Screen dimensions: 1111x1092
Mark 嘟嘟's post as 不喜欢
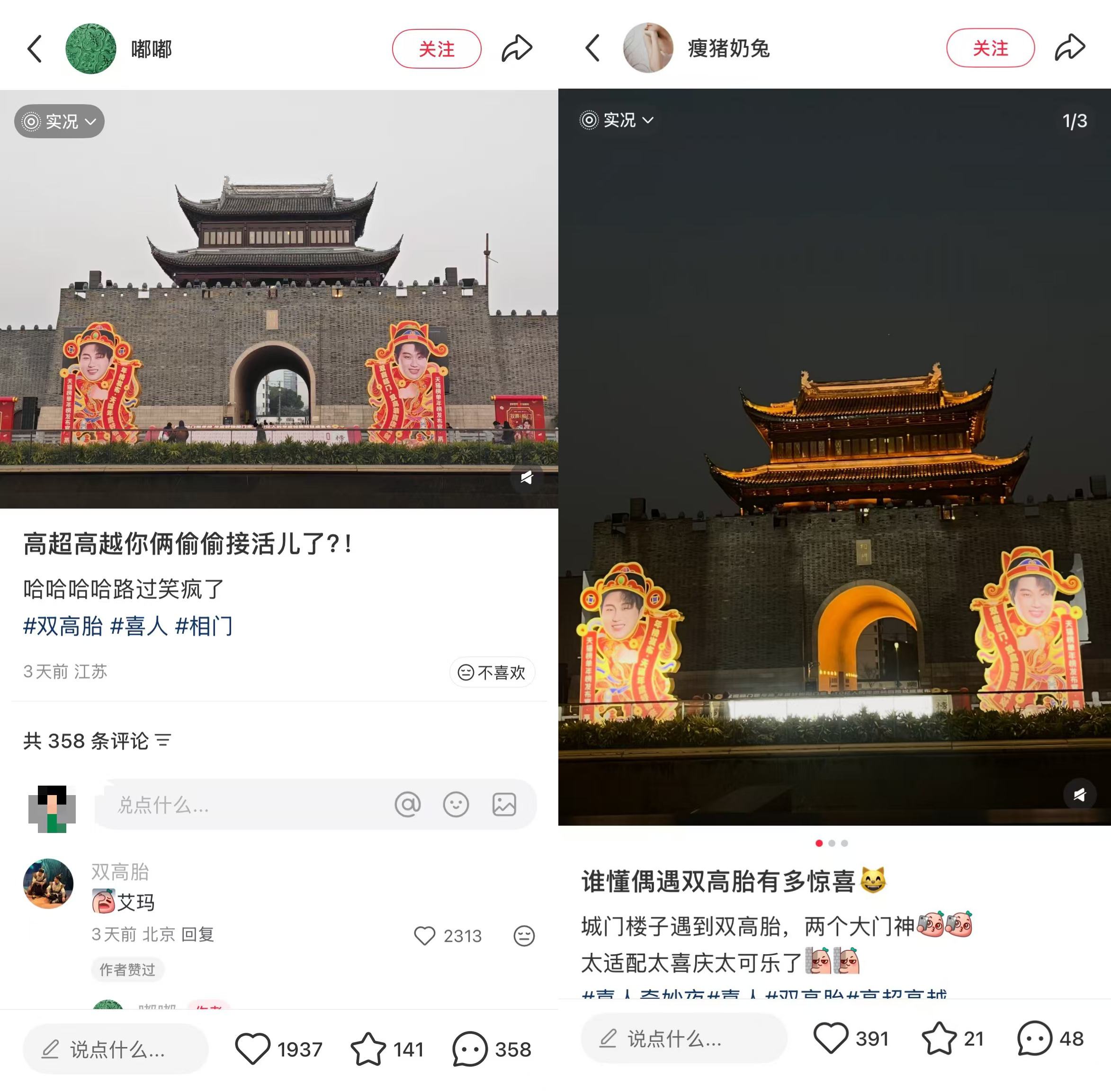tap(492, 672)
